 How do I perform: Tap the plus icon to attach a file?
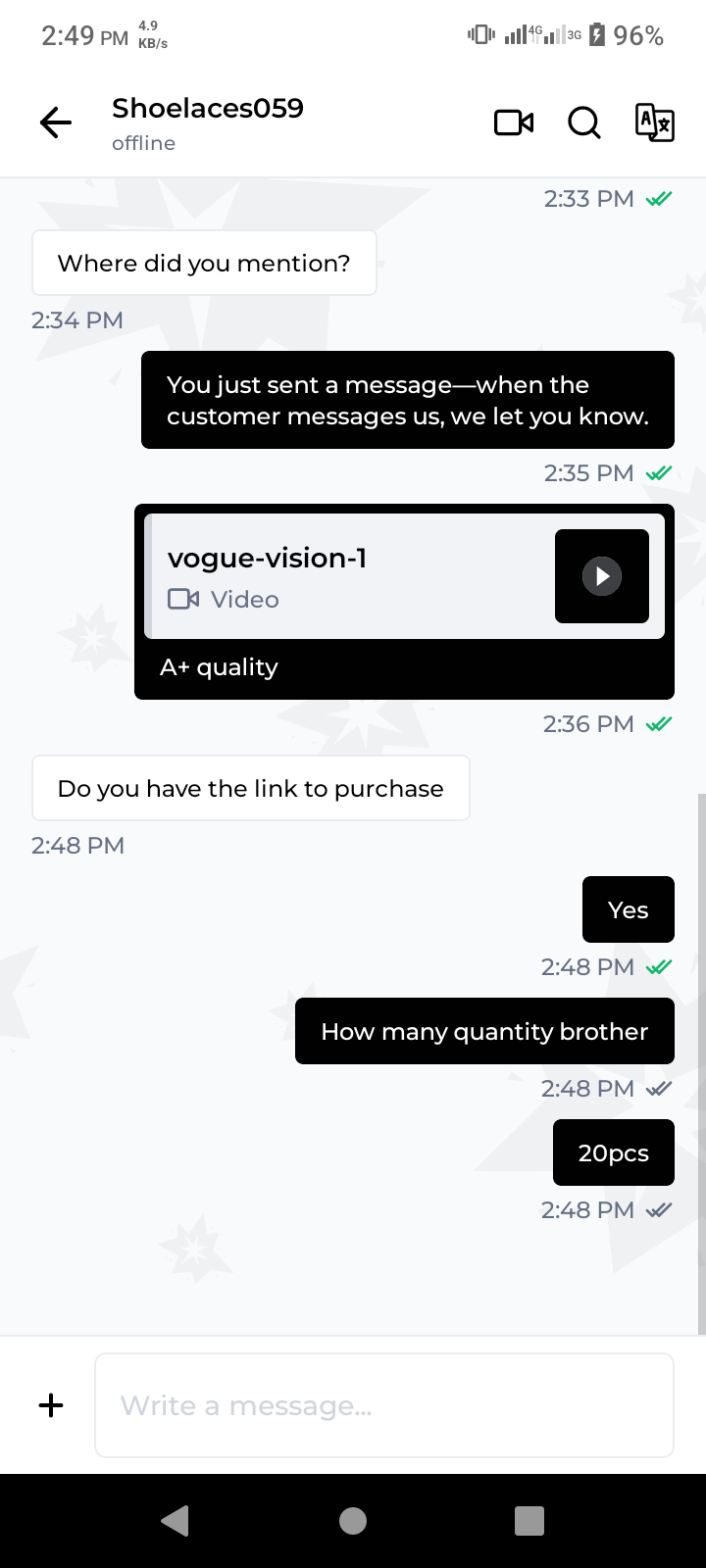click(x=51, y=1405)
